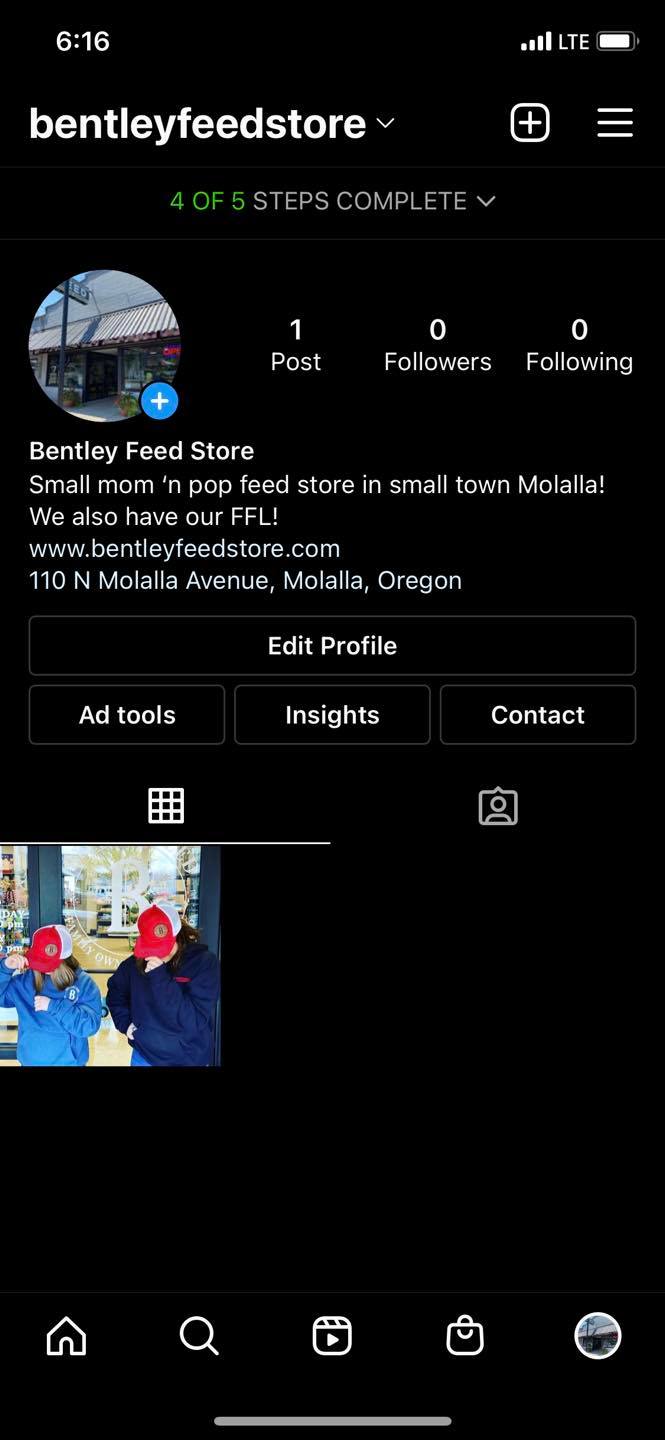665x1440 pixels.
Task: Expand the 4 of 5 steps complete banner
Action: (x=332, y=201)
